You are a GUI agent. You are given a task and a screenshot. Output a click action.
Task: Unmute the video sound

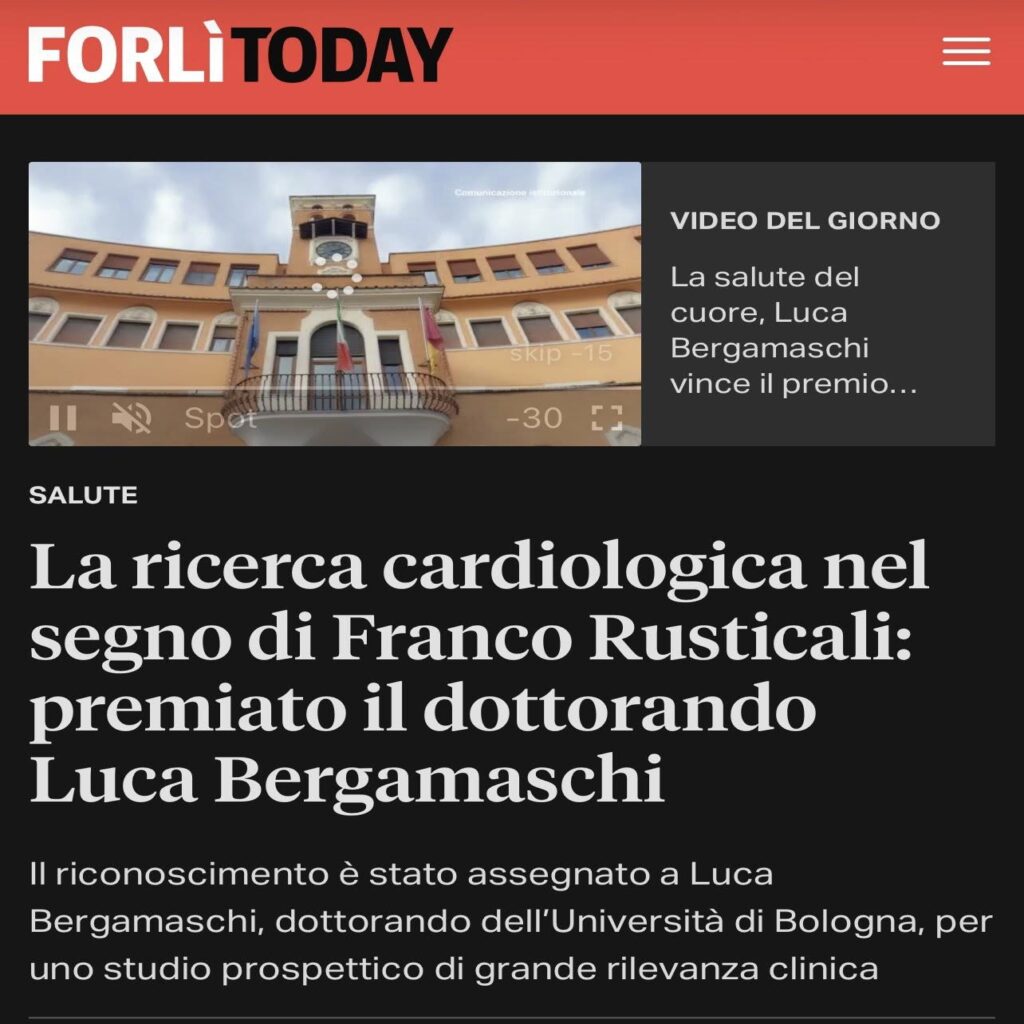pyautogui.click(x=131, y=418)
